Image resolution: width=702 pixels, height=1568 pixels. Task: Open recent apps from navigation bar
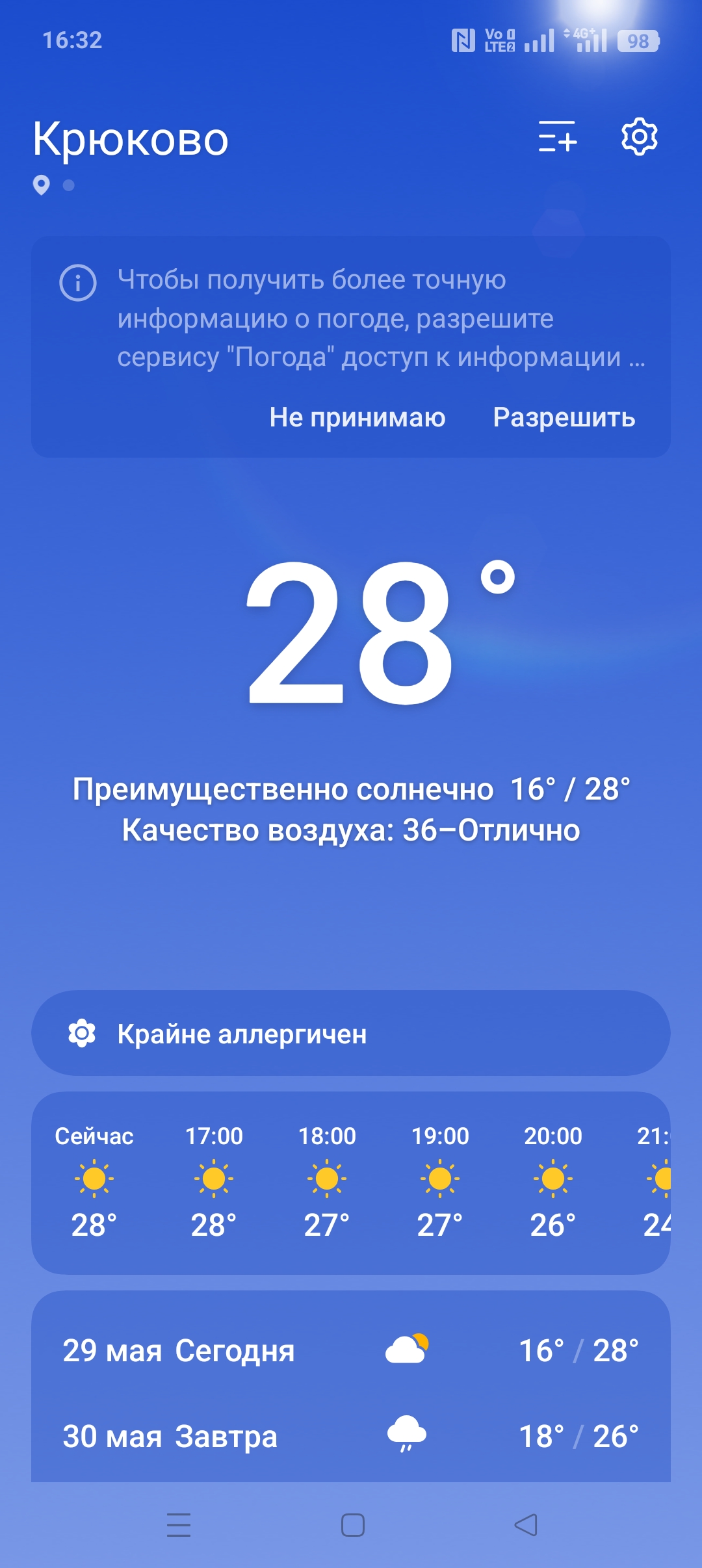(x=179, y=1525)
